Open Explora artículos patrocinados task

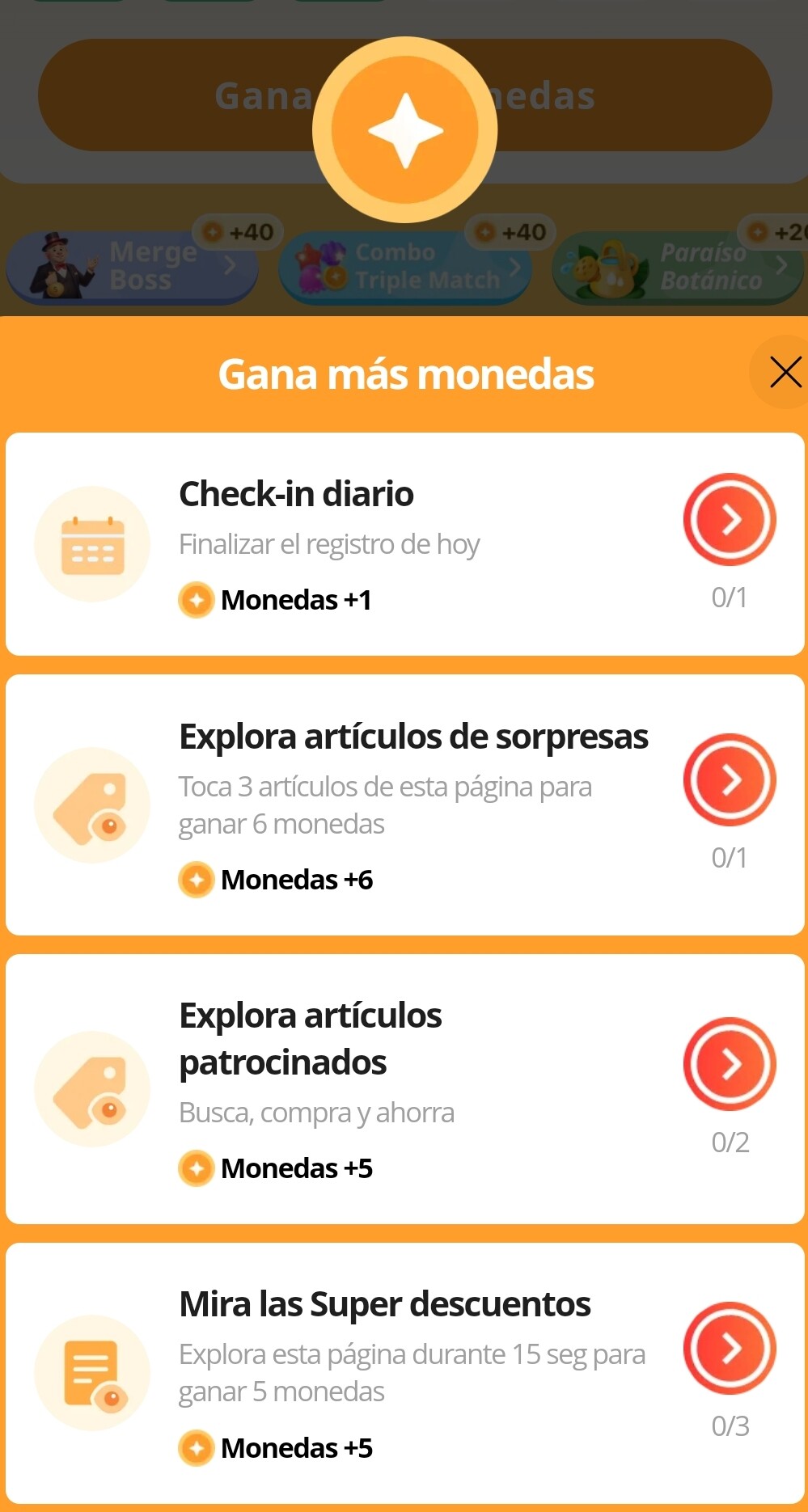(730, 1064)
